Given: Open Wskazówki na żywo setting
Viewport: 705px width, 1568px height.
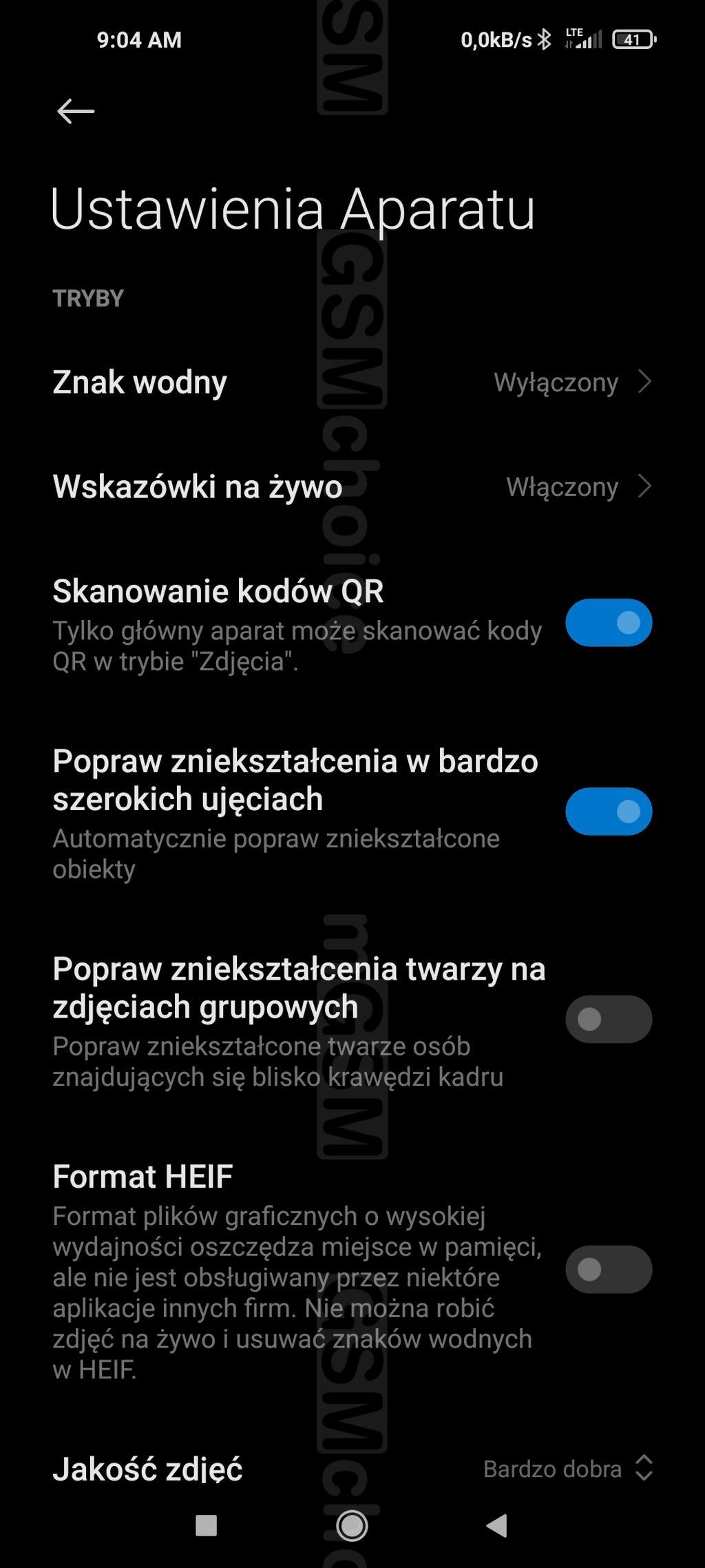Looking at the screenshot, I should click(351, 487).
